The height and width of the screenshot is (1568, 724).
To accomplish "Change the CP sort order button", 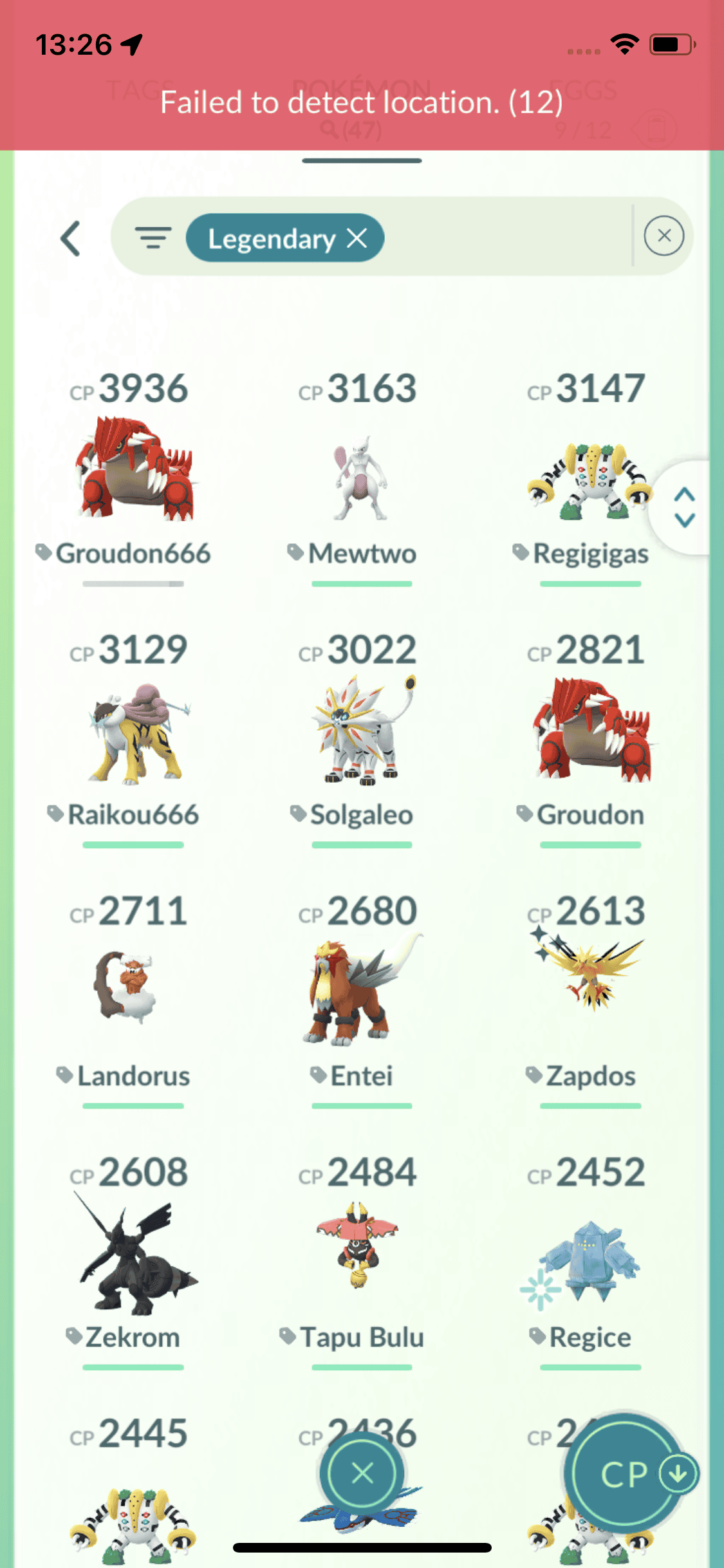I will (627, 1474).
